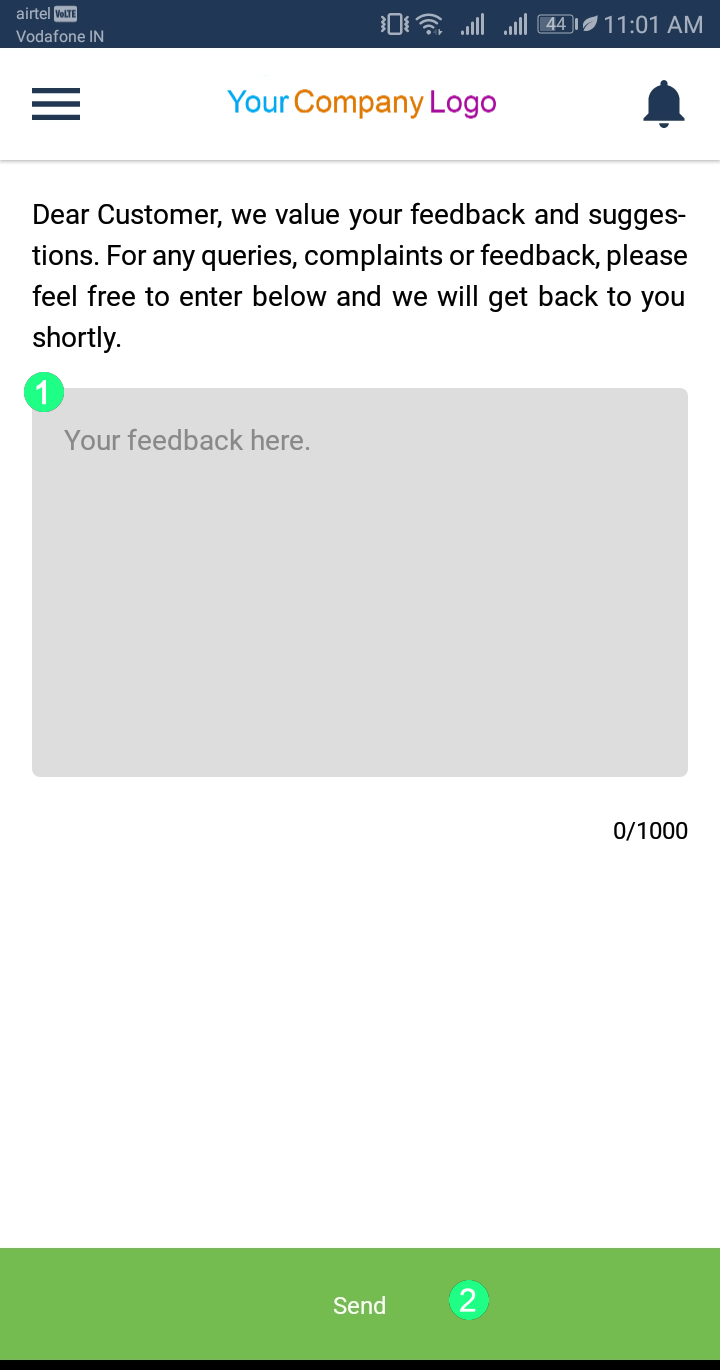The height and width of the screenshot is (1370, 720).
Task: Focus the 'Your feedback here' text box
Action: [360, 582]
